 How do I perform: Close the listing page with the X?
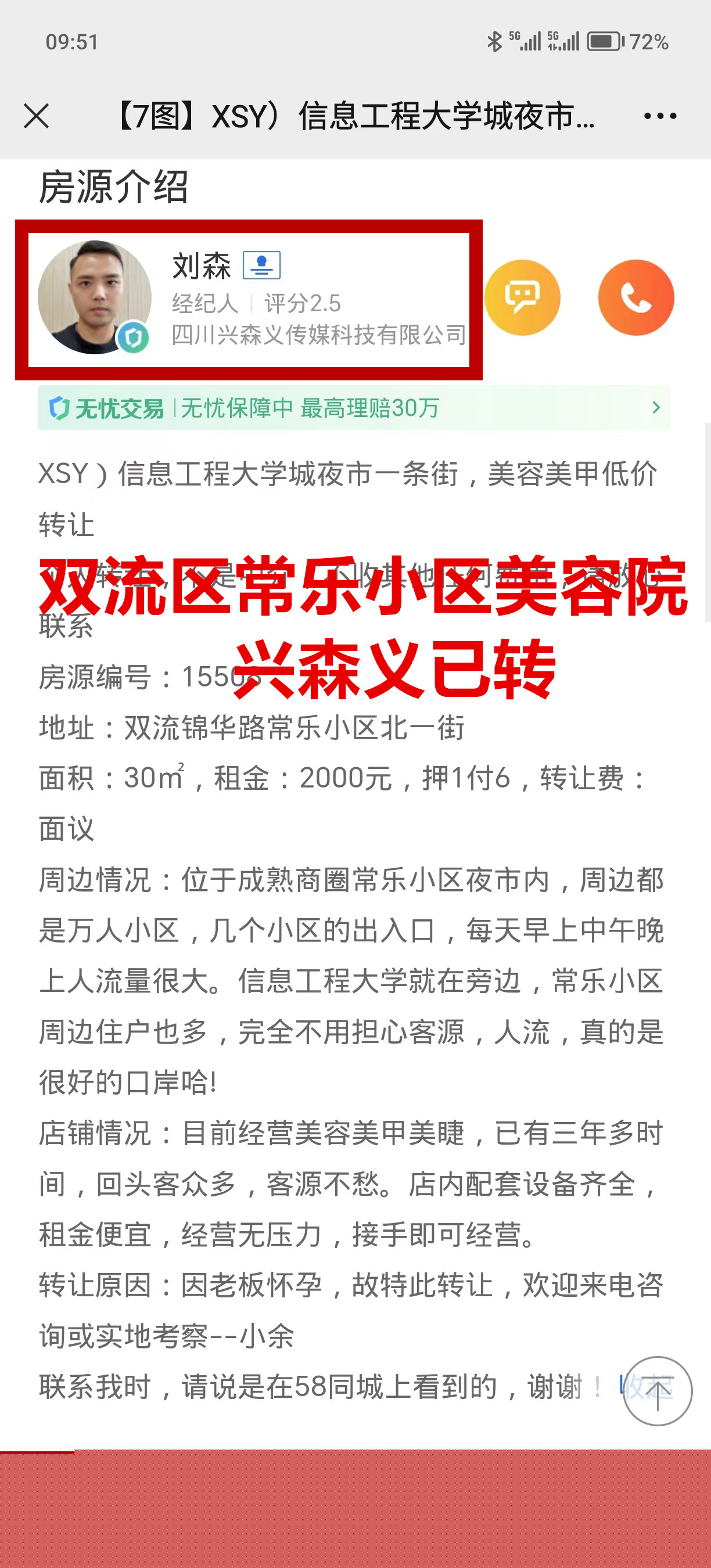click(x=37, y=116)
